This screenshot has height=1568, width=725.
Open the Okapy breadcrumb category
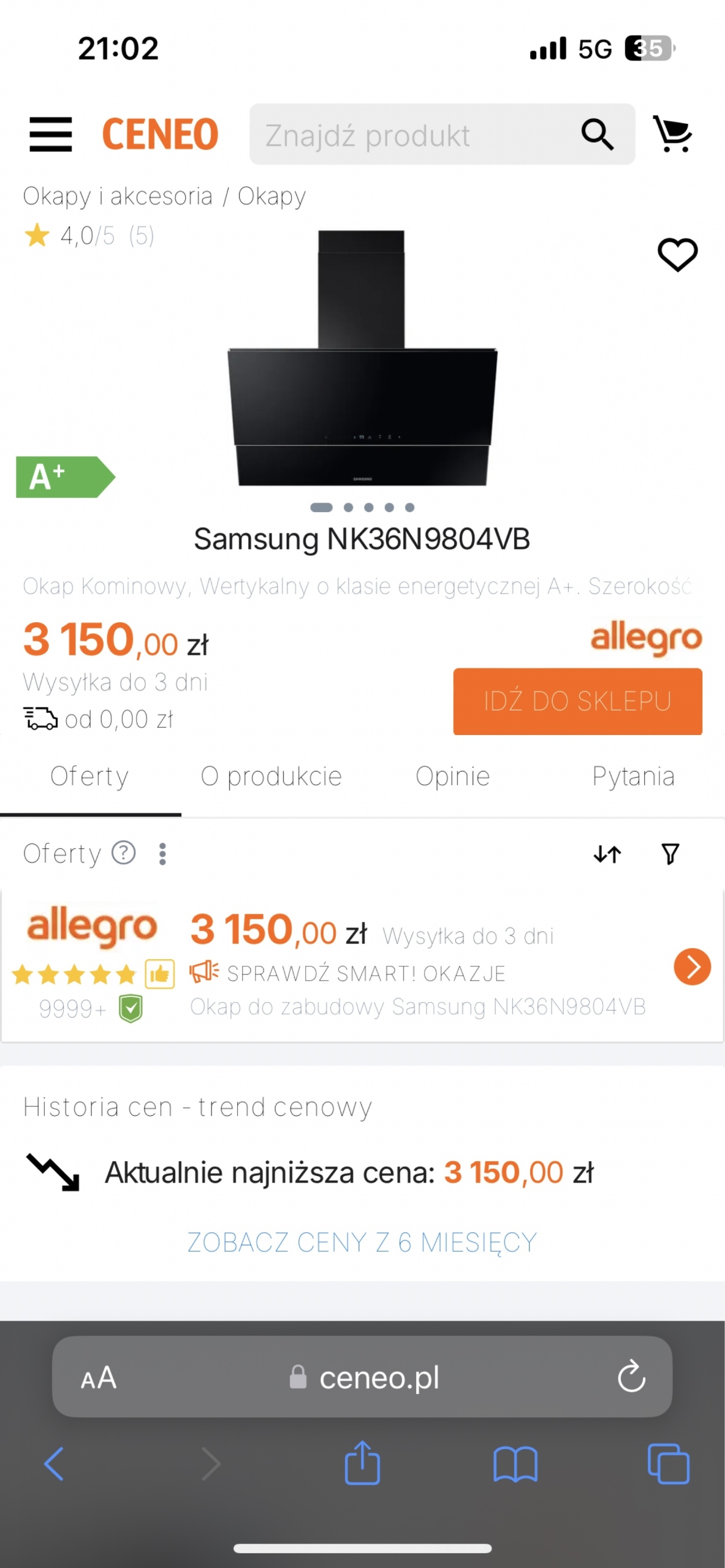tap(271, 197)
